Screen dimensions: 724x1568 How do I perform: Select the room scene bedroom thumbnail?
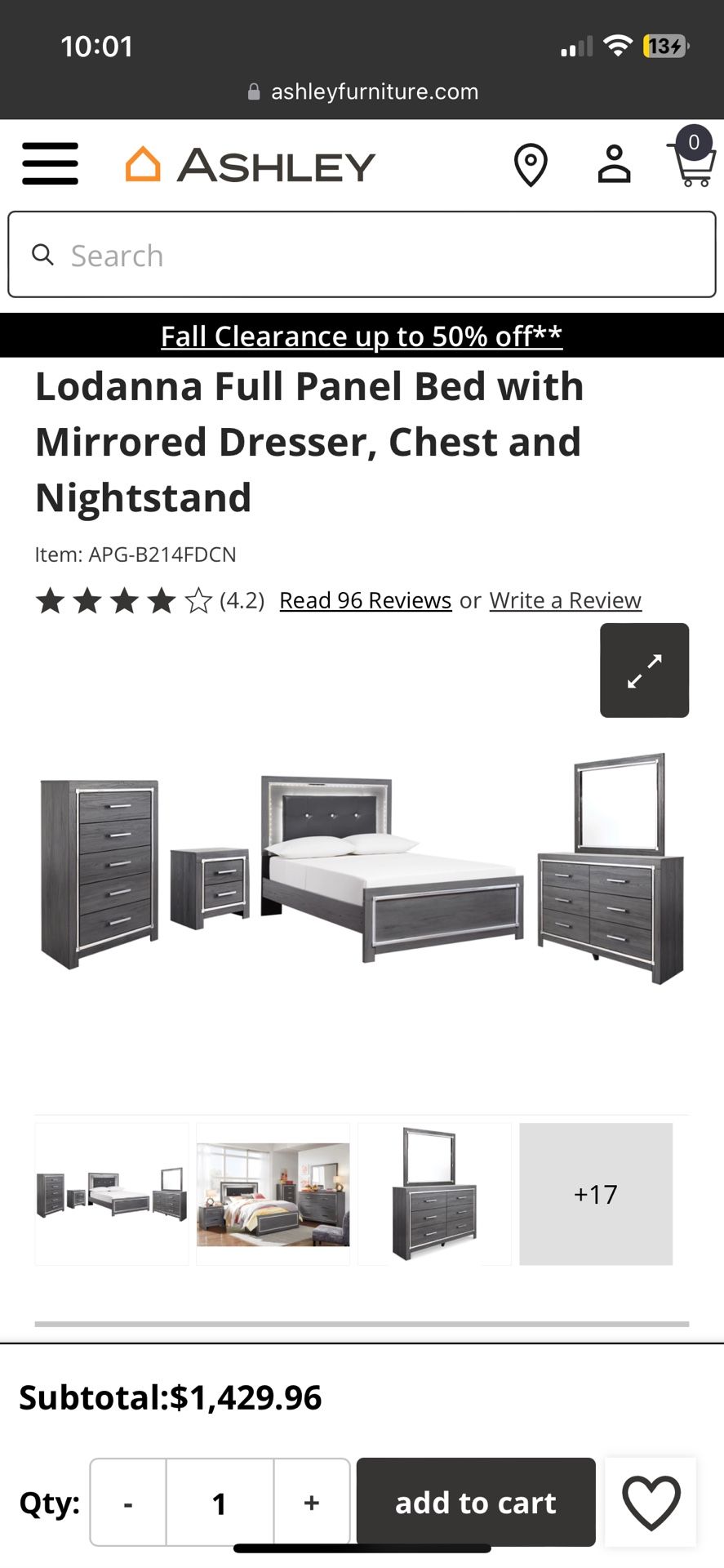point(273,1194)
